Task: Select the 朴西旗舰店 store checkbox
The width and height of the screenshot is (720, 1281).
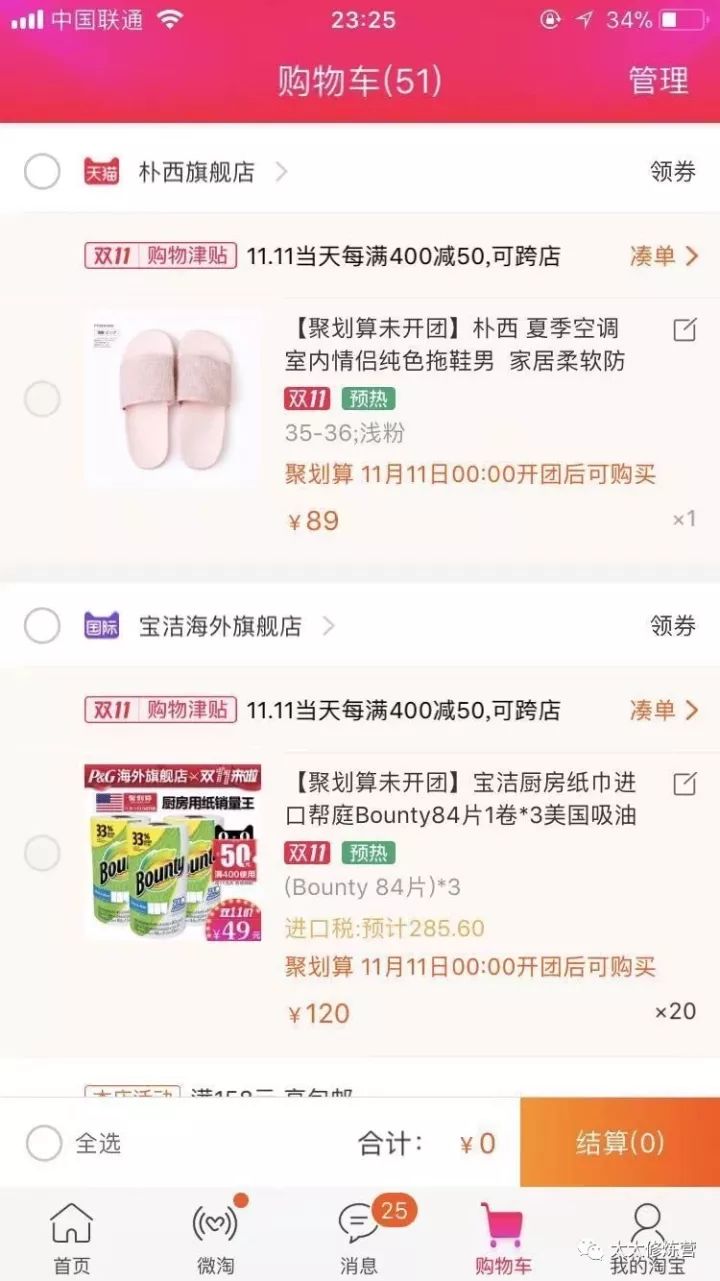Action: pos(42,171)
